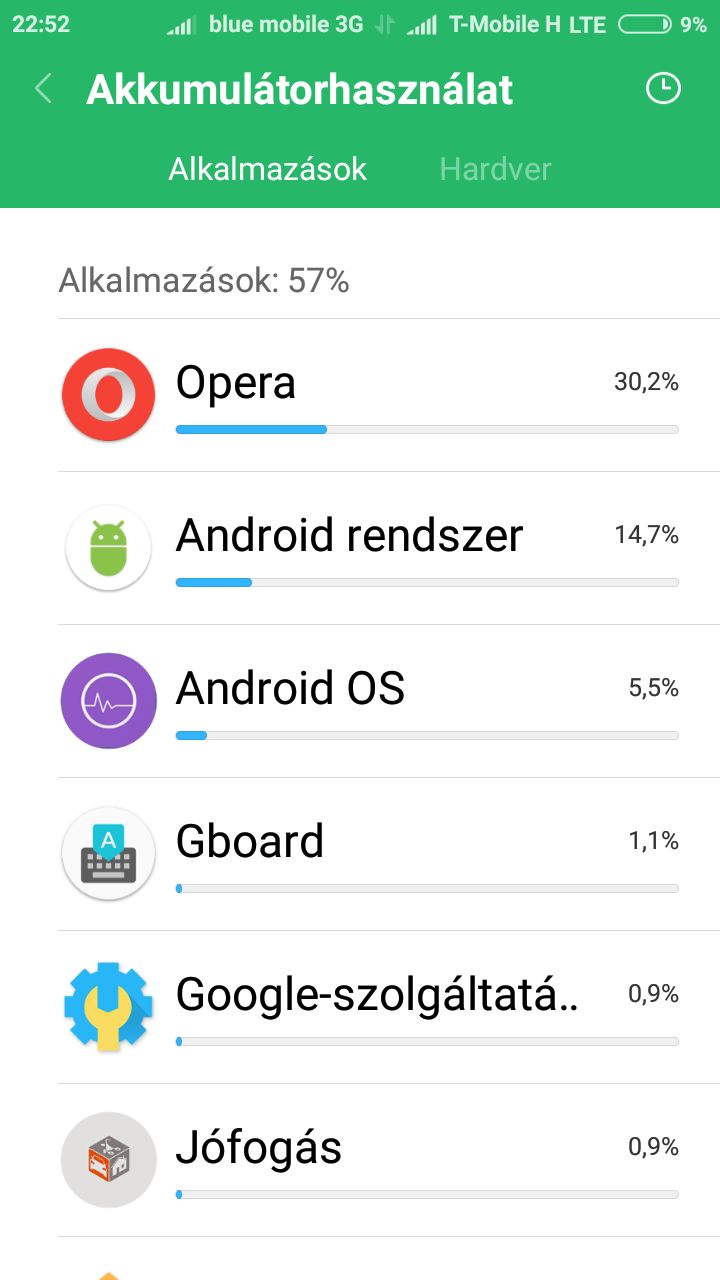Image resolution: width=720 pixels, height=1280 pixels.
Task: Show Gboard battery usage
Action: coord(360,854)
